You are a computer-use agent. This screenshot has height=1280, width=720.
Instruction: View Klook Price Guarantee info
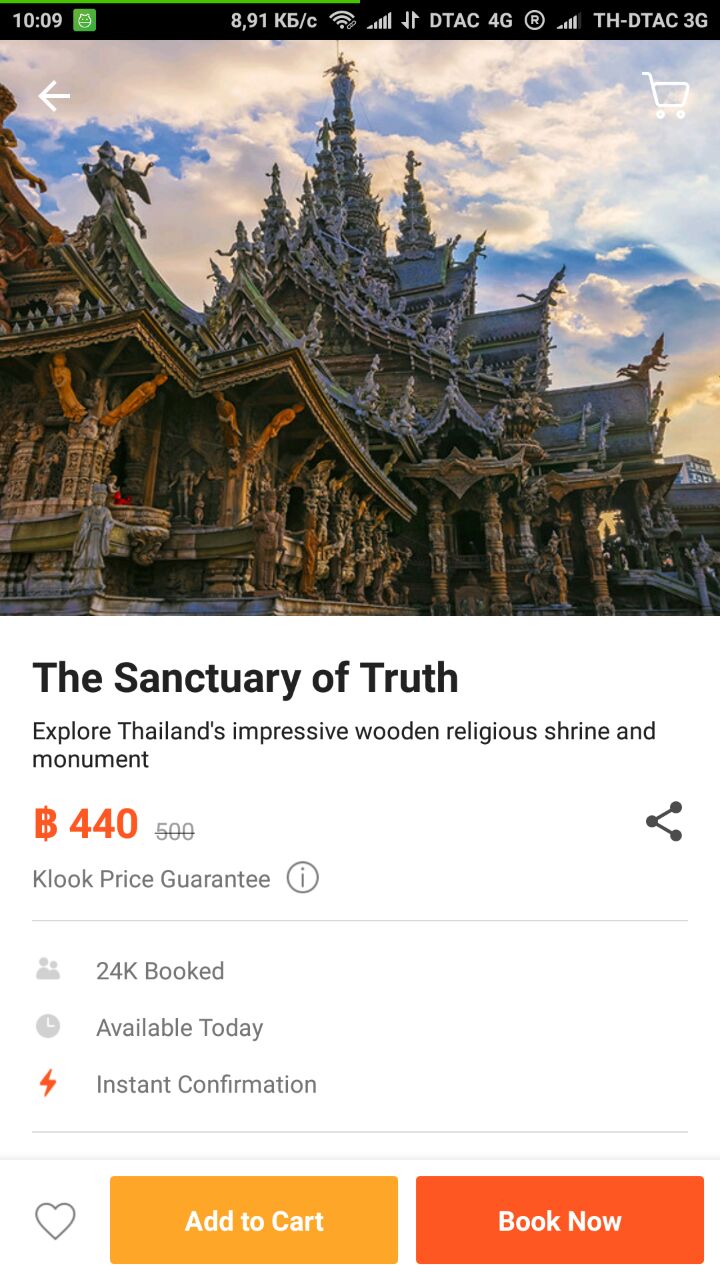tap(302, 878)
